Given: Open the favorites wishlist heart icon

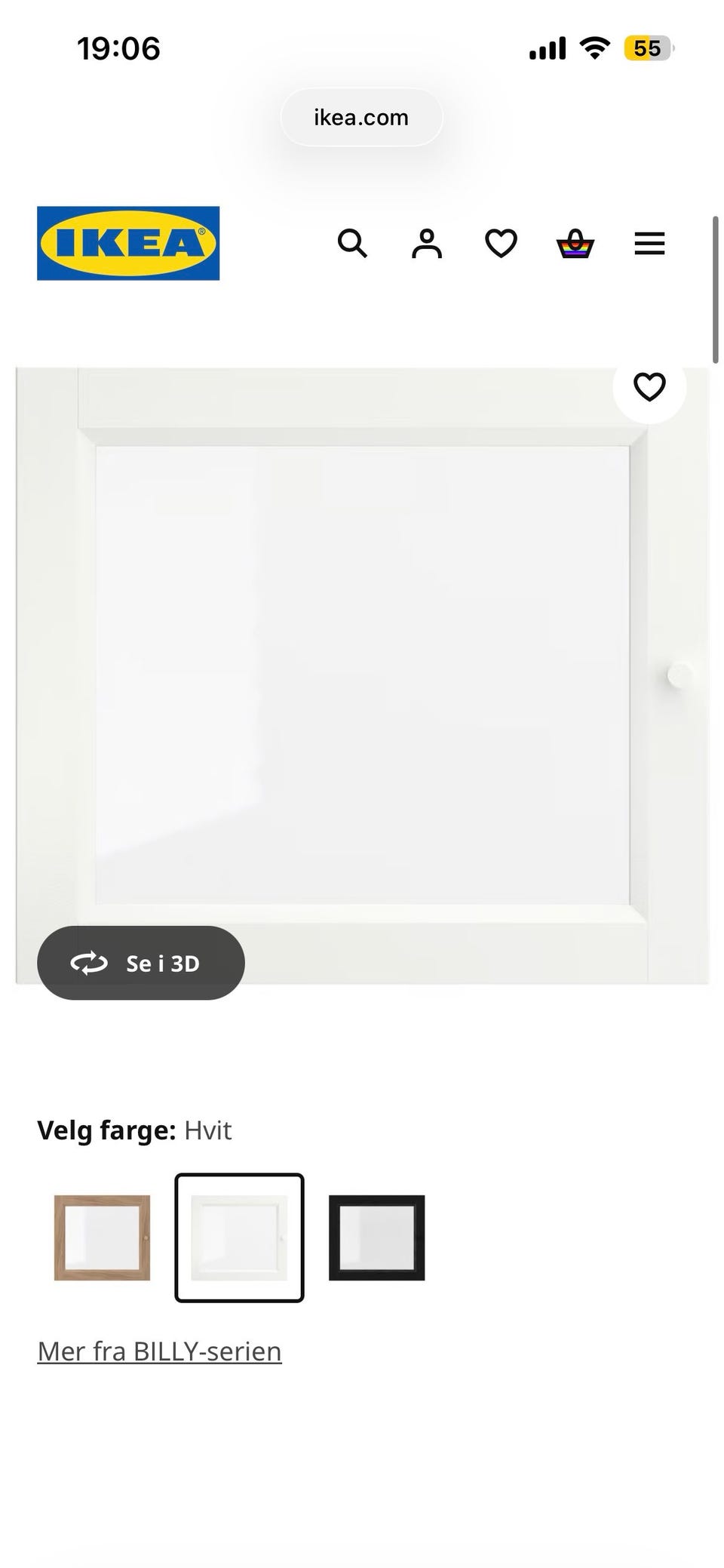Looking at the screenshot, I should click(x=500, y=243).
